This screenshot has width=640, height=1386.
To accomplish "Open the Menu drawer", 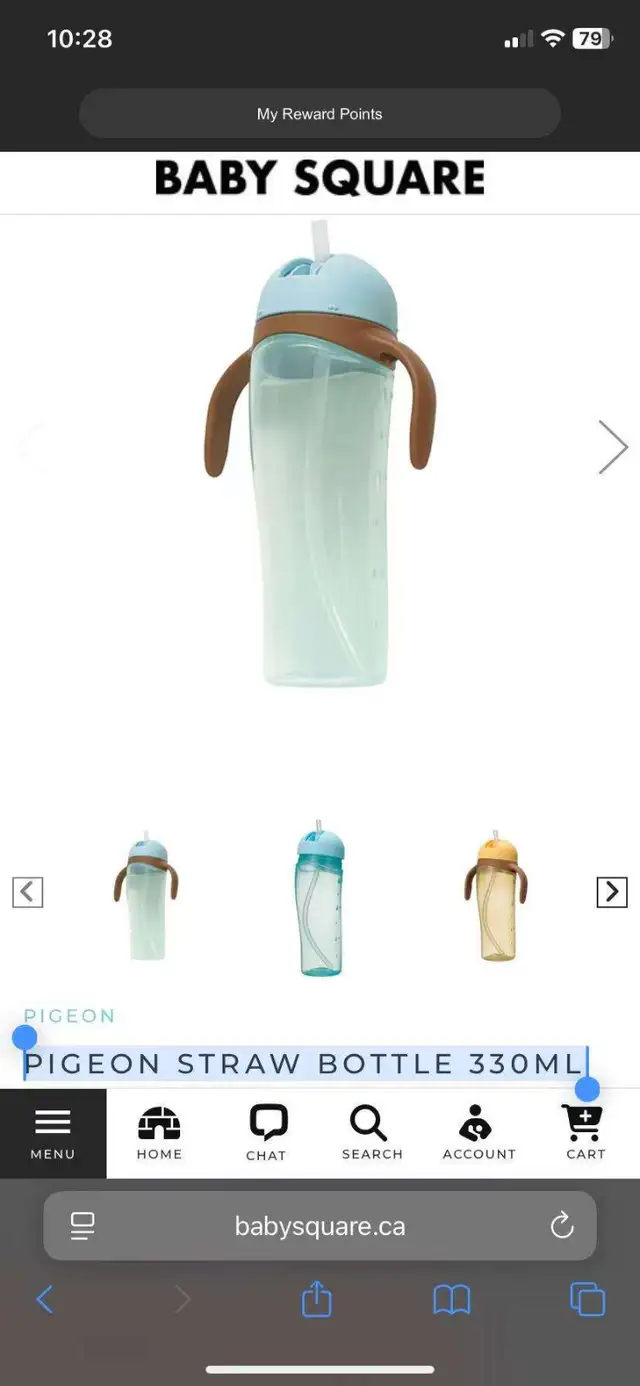I will pos(53,1133).
